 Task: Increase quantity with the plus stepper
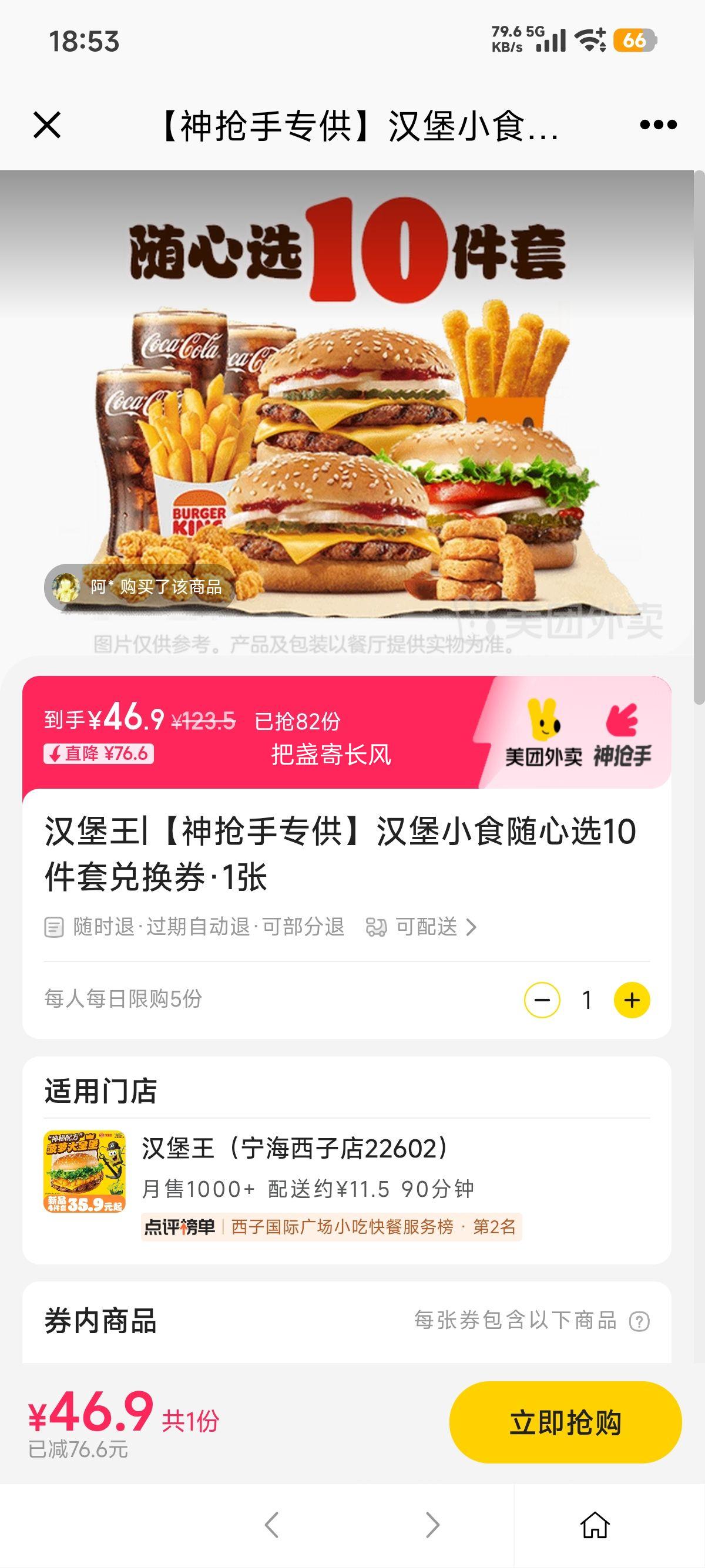pos(633,999)
